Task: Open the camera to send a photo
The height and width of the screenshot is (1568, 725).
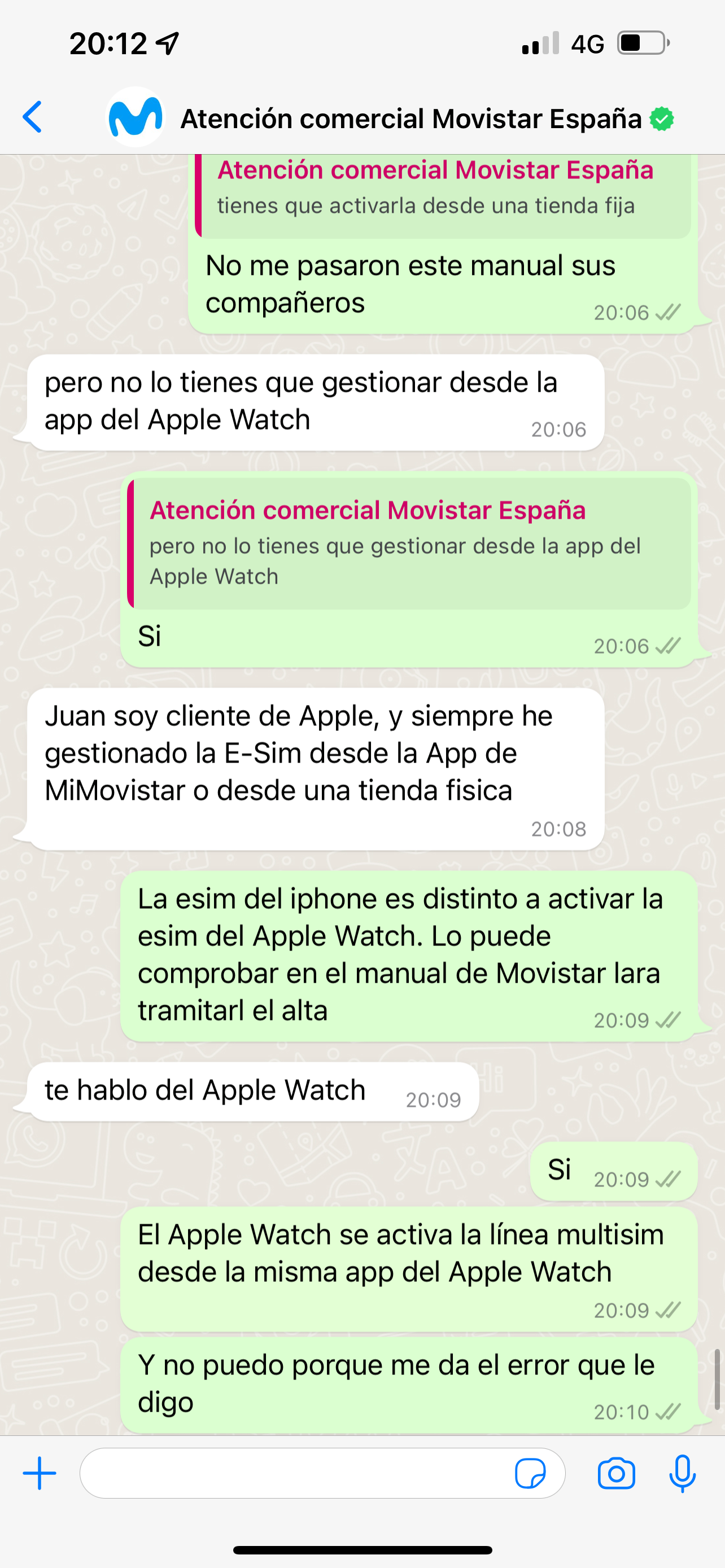Action: (616, 1474)
